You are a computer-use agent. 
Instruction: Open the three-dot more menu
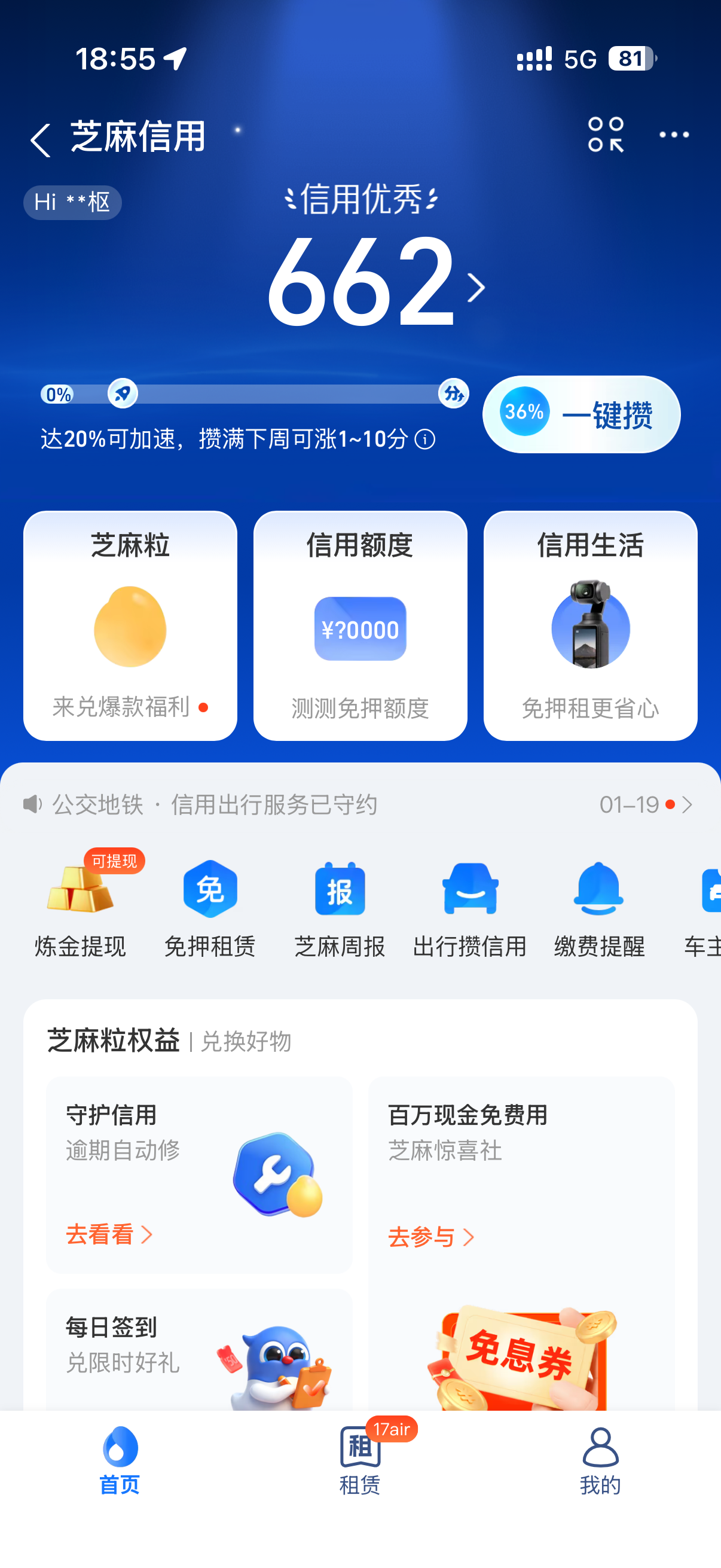[674, 135]
